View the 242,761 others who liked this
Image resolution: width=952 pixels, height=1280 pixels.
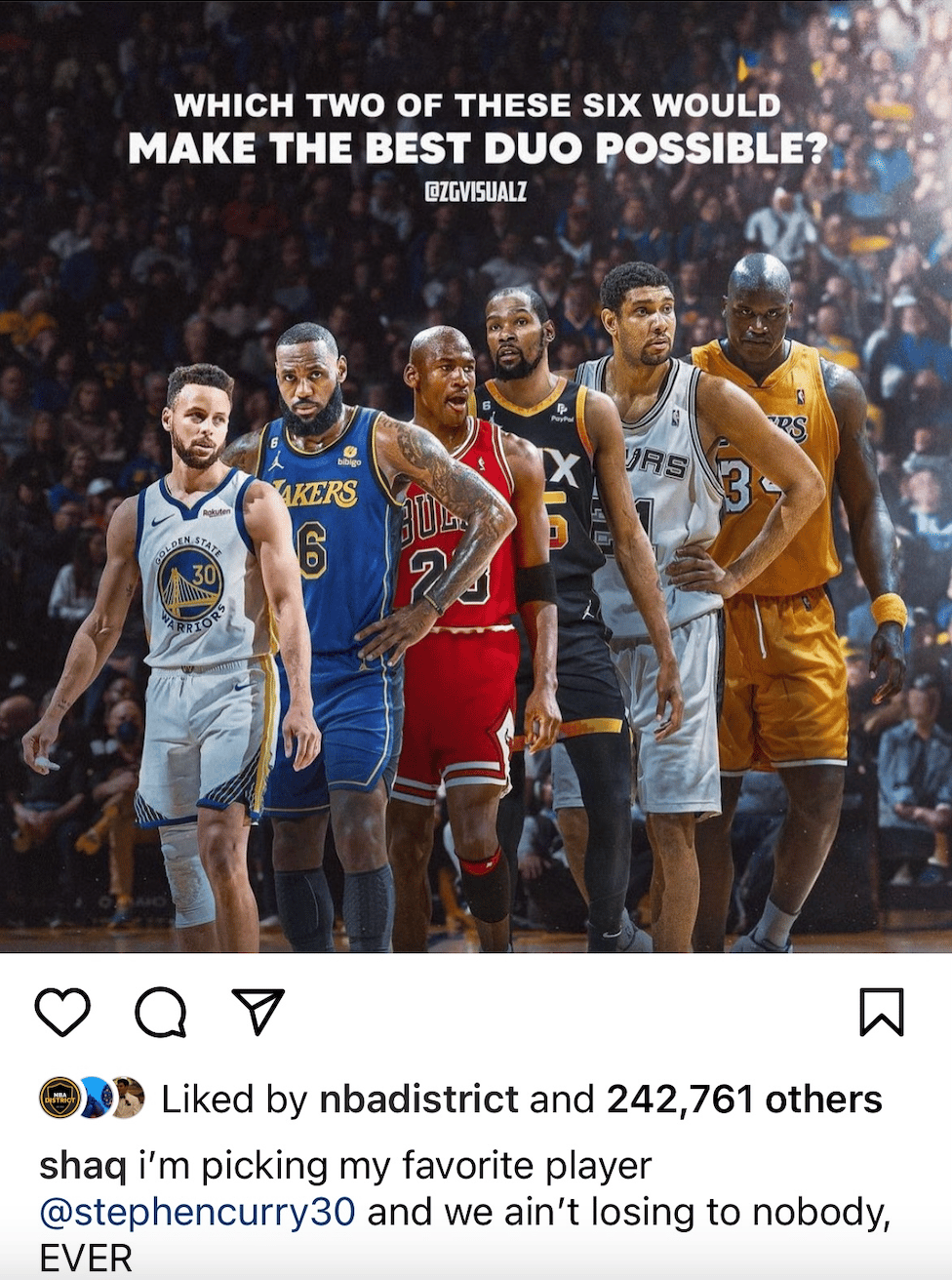(x=744, y=1100)
